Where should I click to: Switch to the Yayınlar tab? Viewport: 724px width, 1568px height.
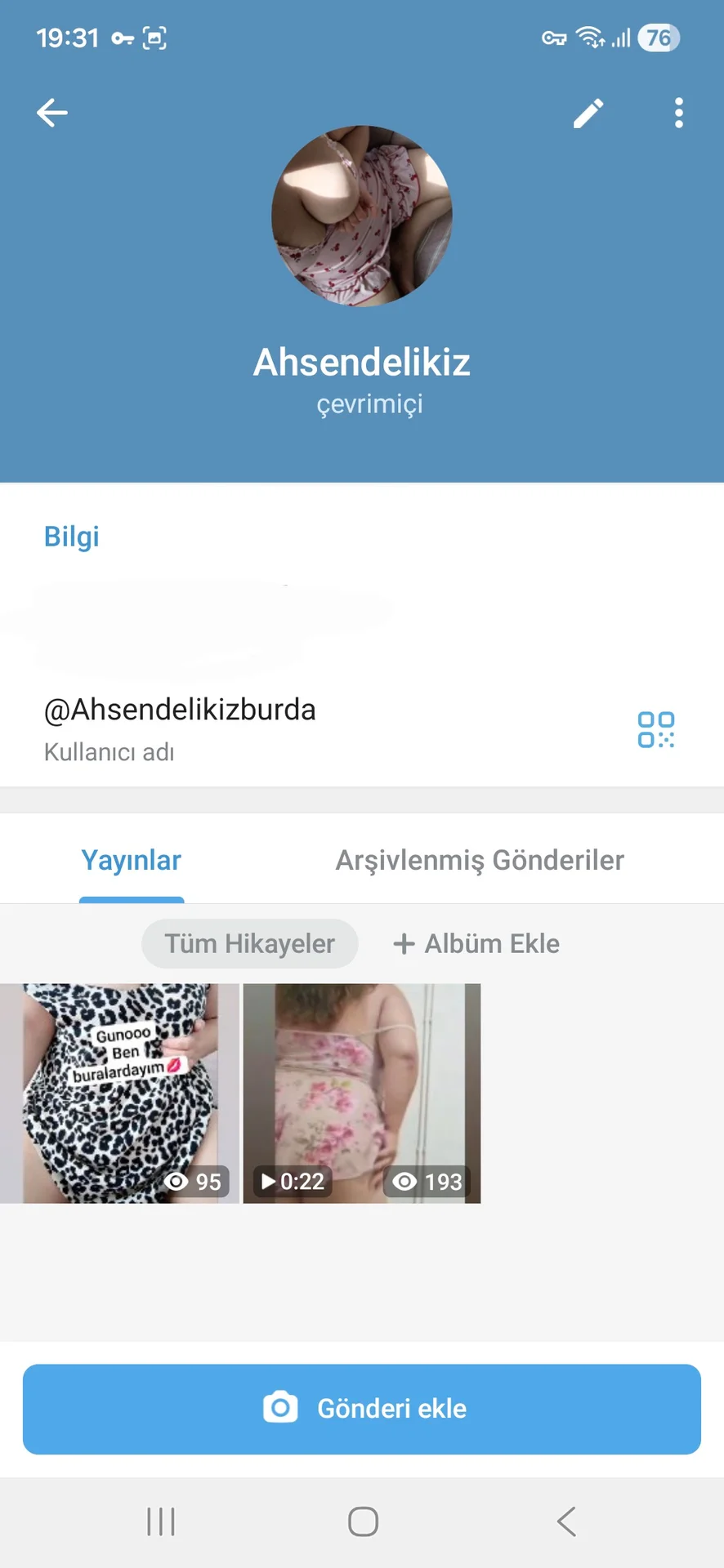click(132, 861)
